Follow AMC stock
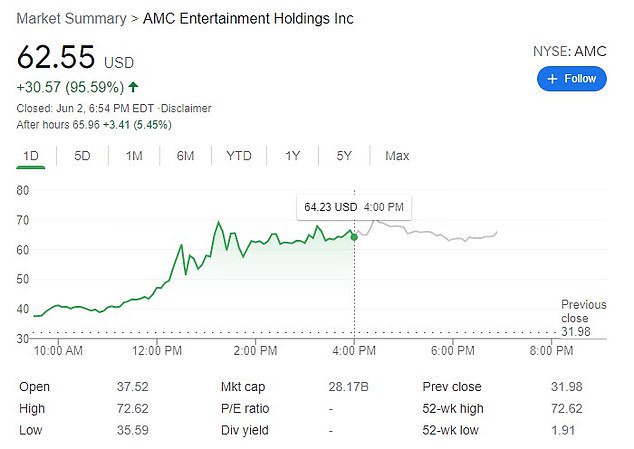The width and height of the screenshot is (634, 449). click(x=571, y=79)
